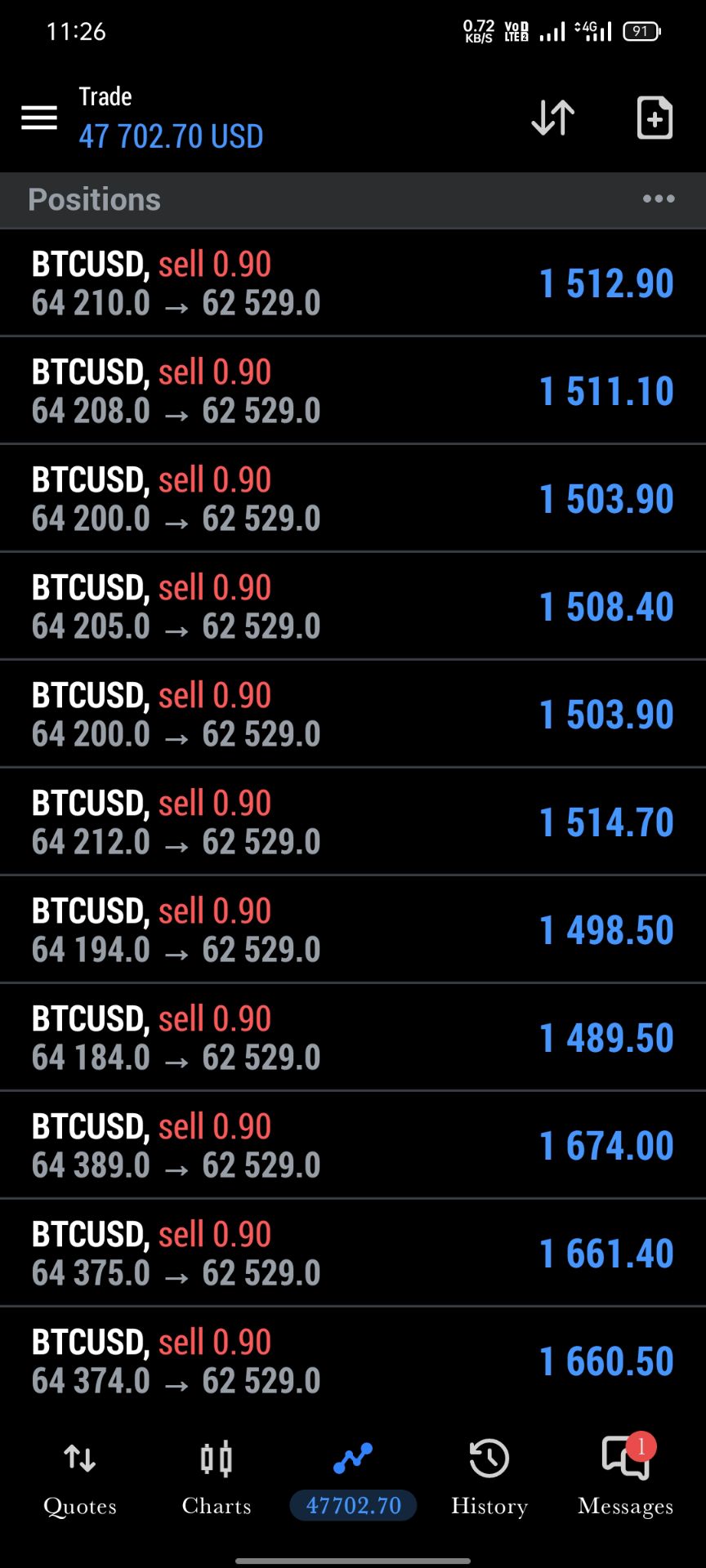Switch to the Charts tab
The width and height of the screenshot is (706, 1568).
[217, 1477]
